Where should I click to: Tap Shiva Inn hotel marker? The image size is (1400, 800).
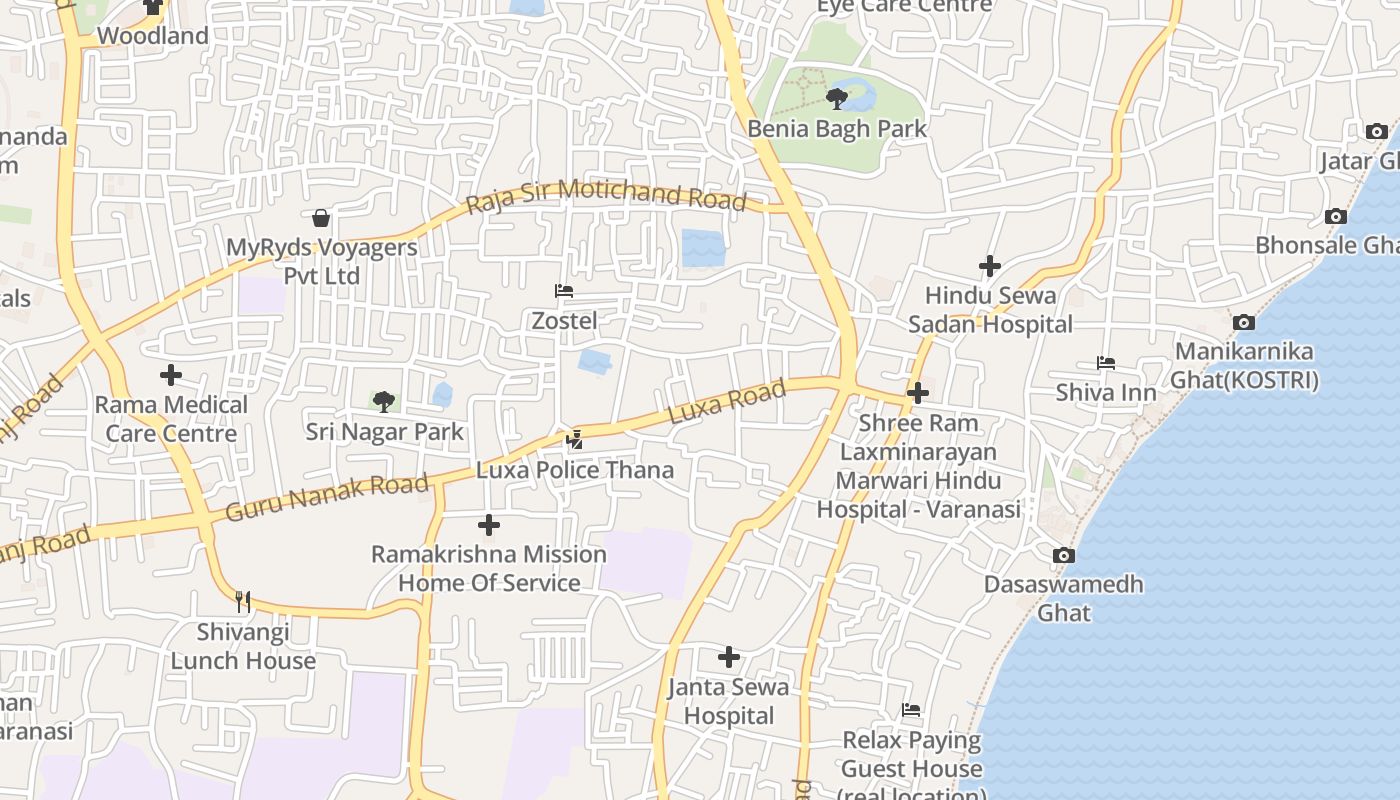(1106, 363)
